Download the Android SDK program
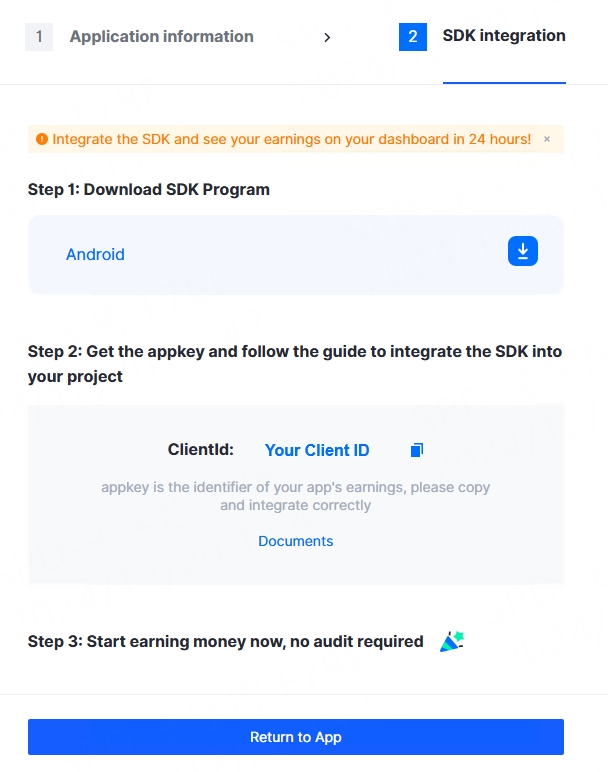Image resolution: width=608 pixels, height=772 pixels. pyautogui.click(x=522, y=252)
